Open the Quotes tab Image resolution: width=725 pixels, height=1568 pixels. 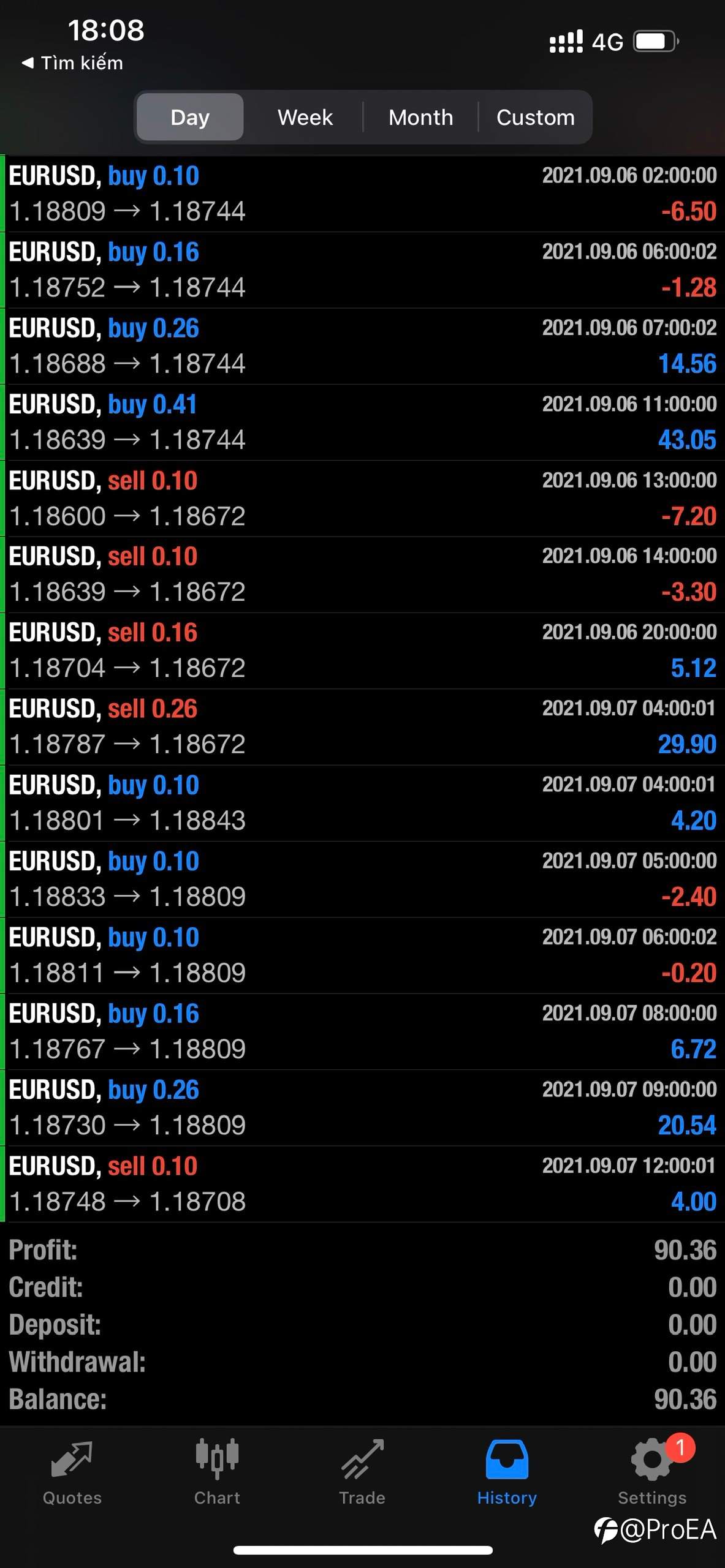72,1472
